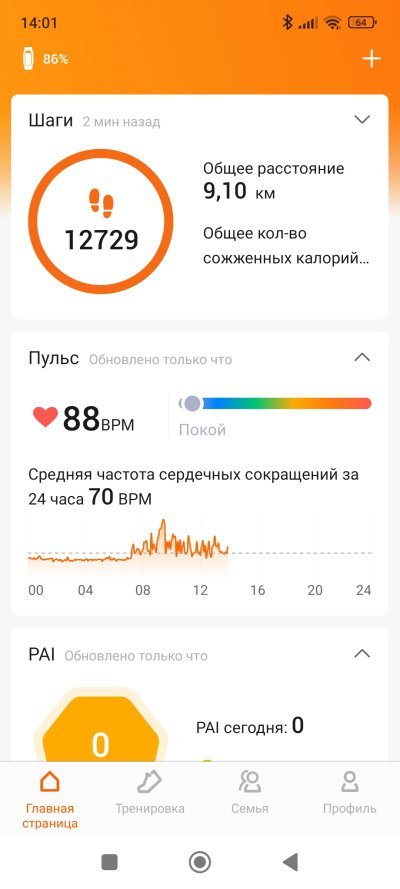Collapse the PAI card chevron
Image resolution: width=400 pixels, height=889 pixels.
coord(361,654)
